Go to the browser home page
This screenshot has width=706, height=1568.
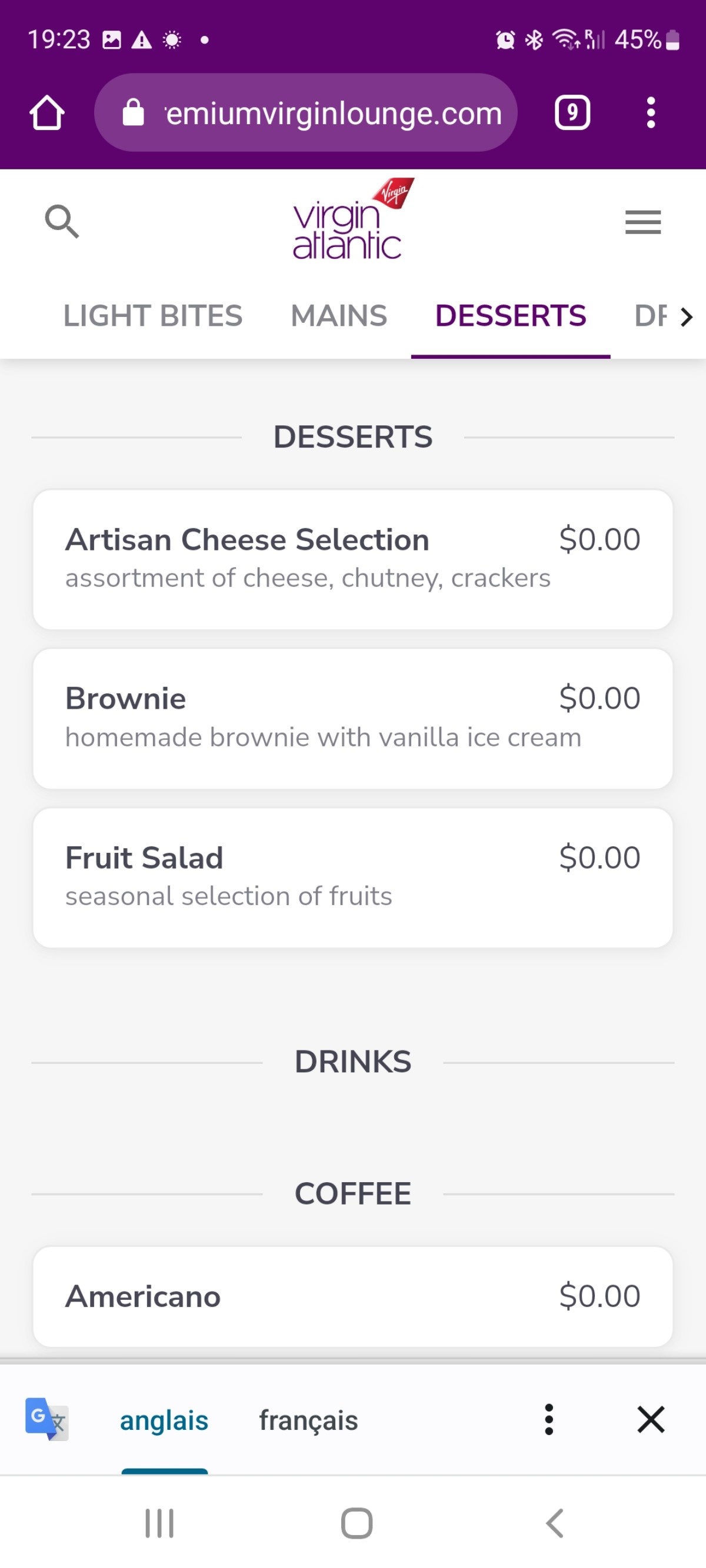coord(47,112)
